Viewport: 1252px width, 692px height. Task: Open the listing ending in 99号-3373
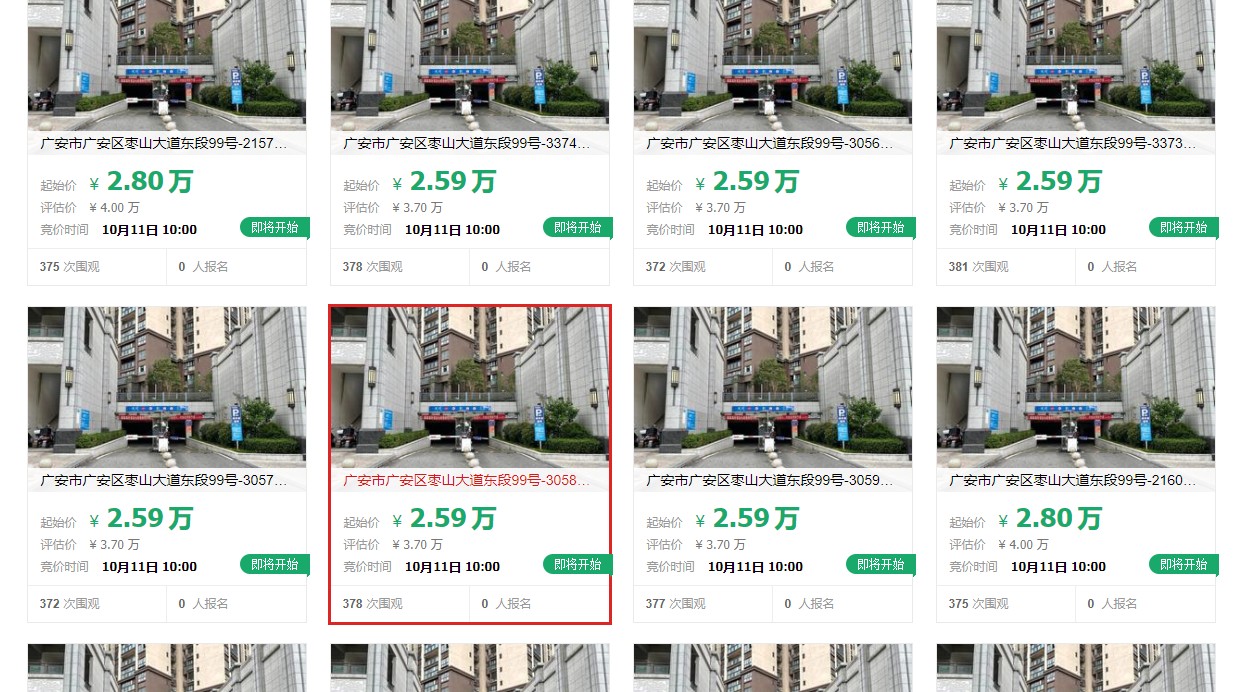1073,144
